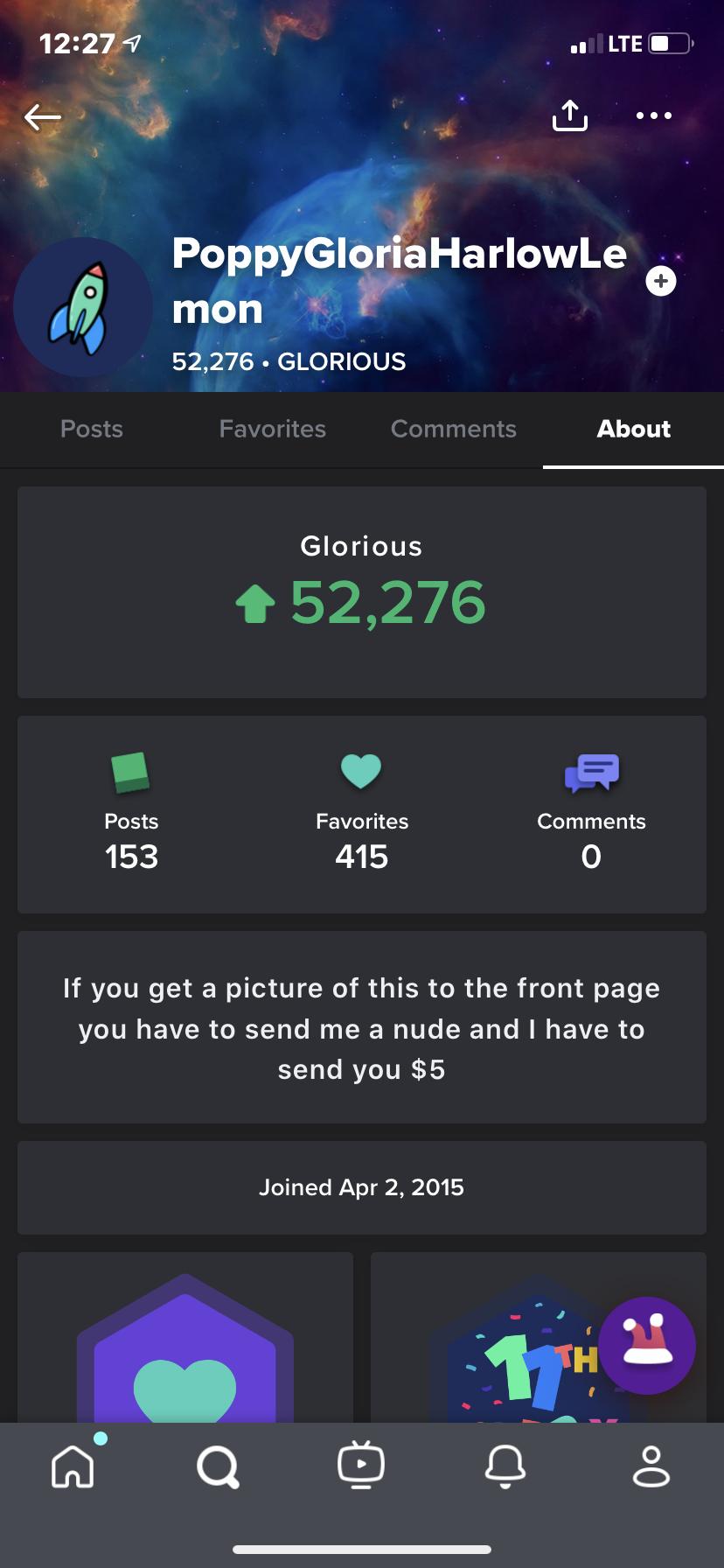724x1568 pixels.
Task: Tap the floating Santa hat button
Action: tap(647, 1345)
